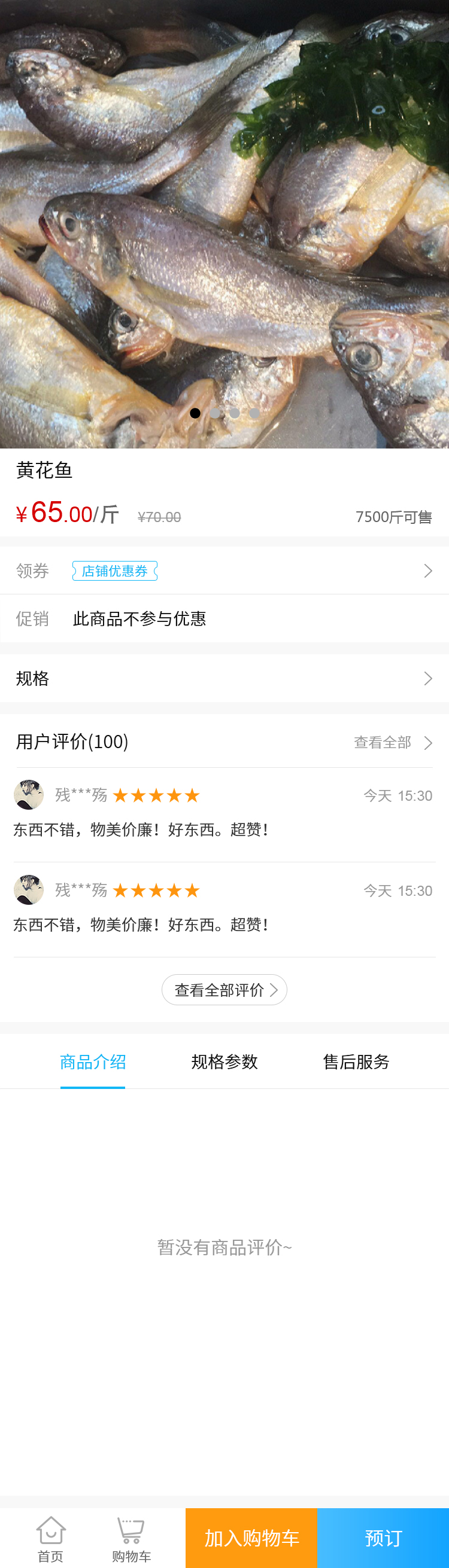The width and height of the screenshot is (449, 1568).
Task: Switch to the 规格参数 tab
Action: coord(224,1062)
